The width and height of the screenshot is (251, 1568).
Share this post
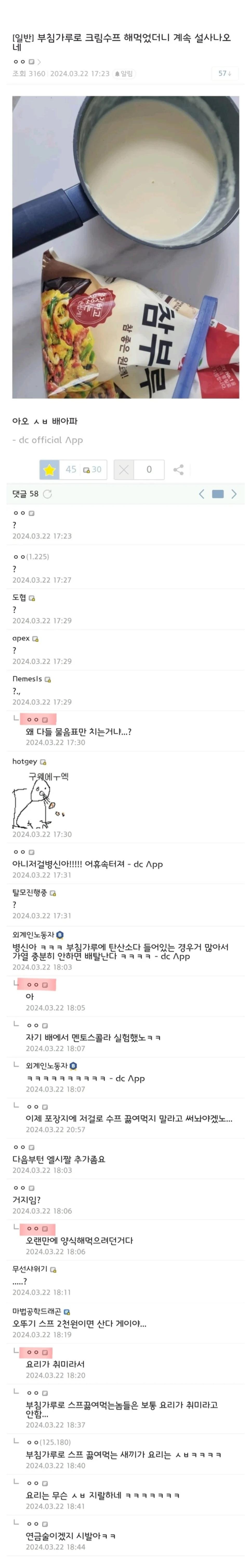(x=179, y=469)
